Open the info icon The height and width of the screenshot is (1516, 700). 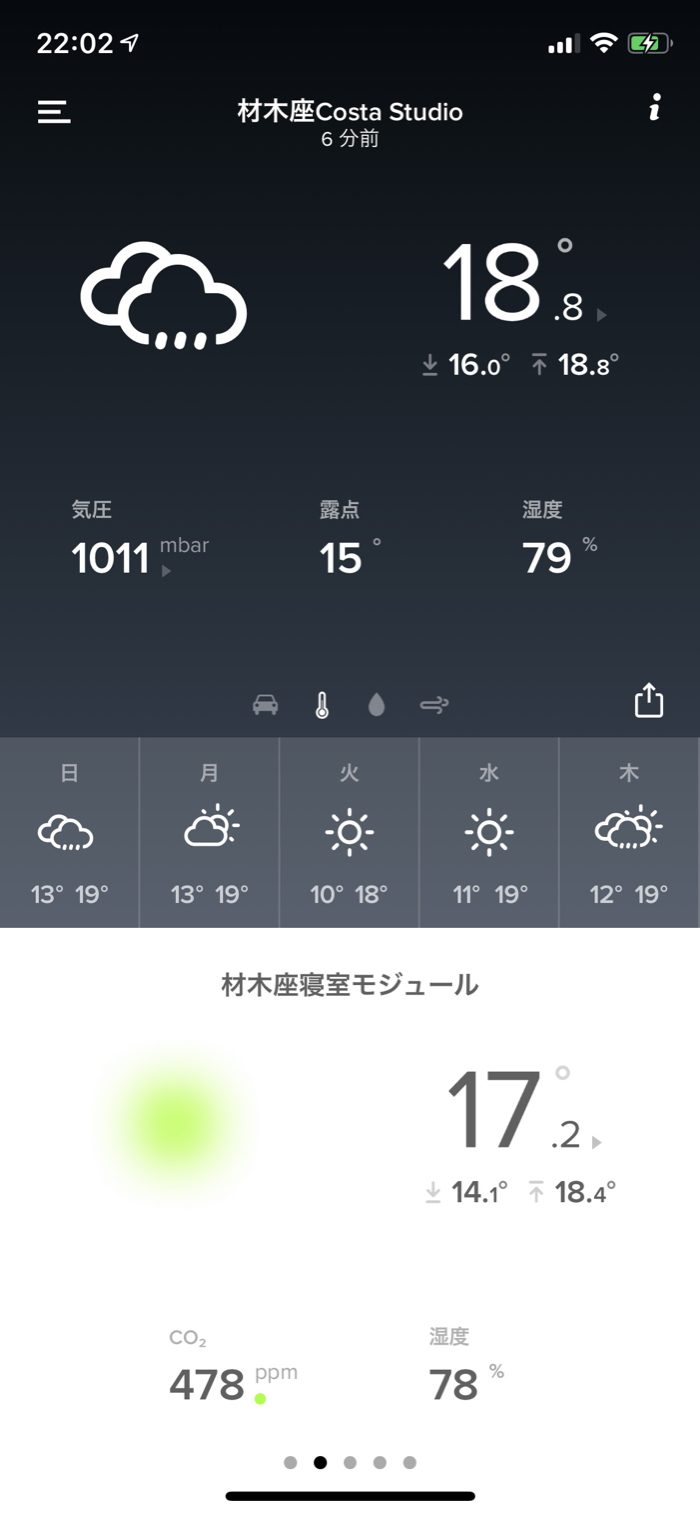pos(654,109)
